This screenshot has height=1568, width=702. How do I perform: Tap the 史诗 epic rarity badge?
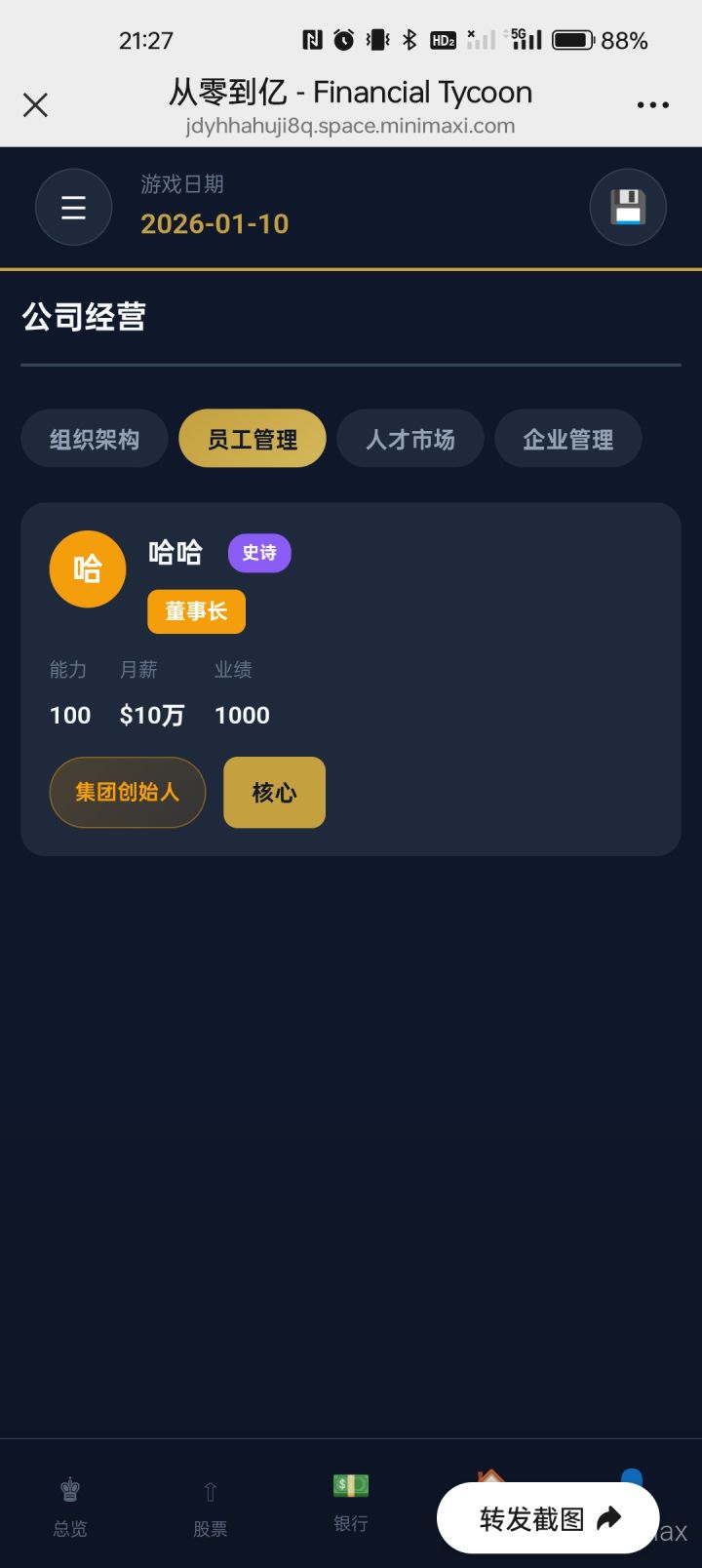259,553
